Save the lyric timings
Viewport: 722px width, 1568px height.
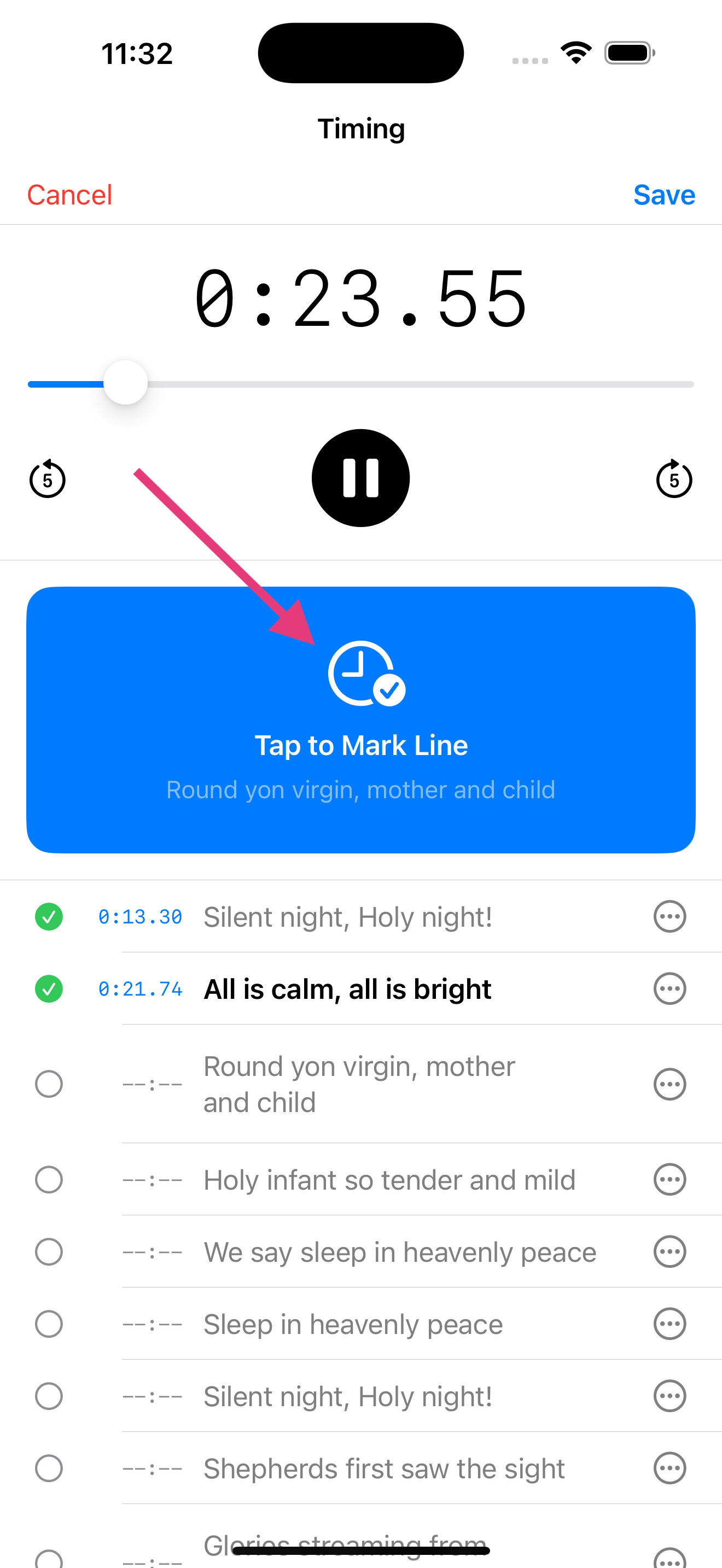664,195
